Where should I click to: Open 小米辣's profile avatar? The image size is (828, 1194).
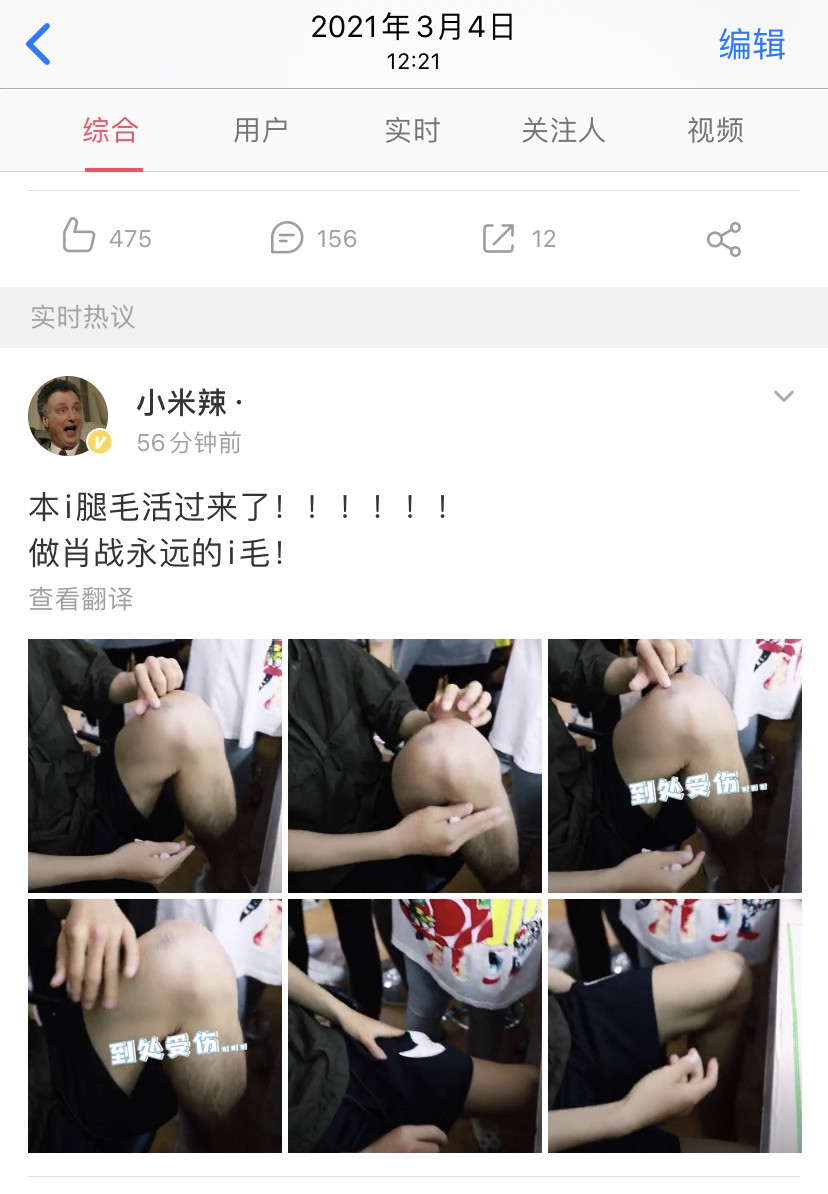68,416
